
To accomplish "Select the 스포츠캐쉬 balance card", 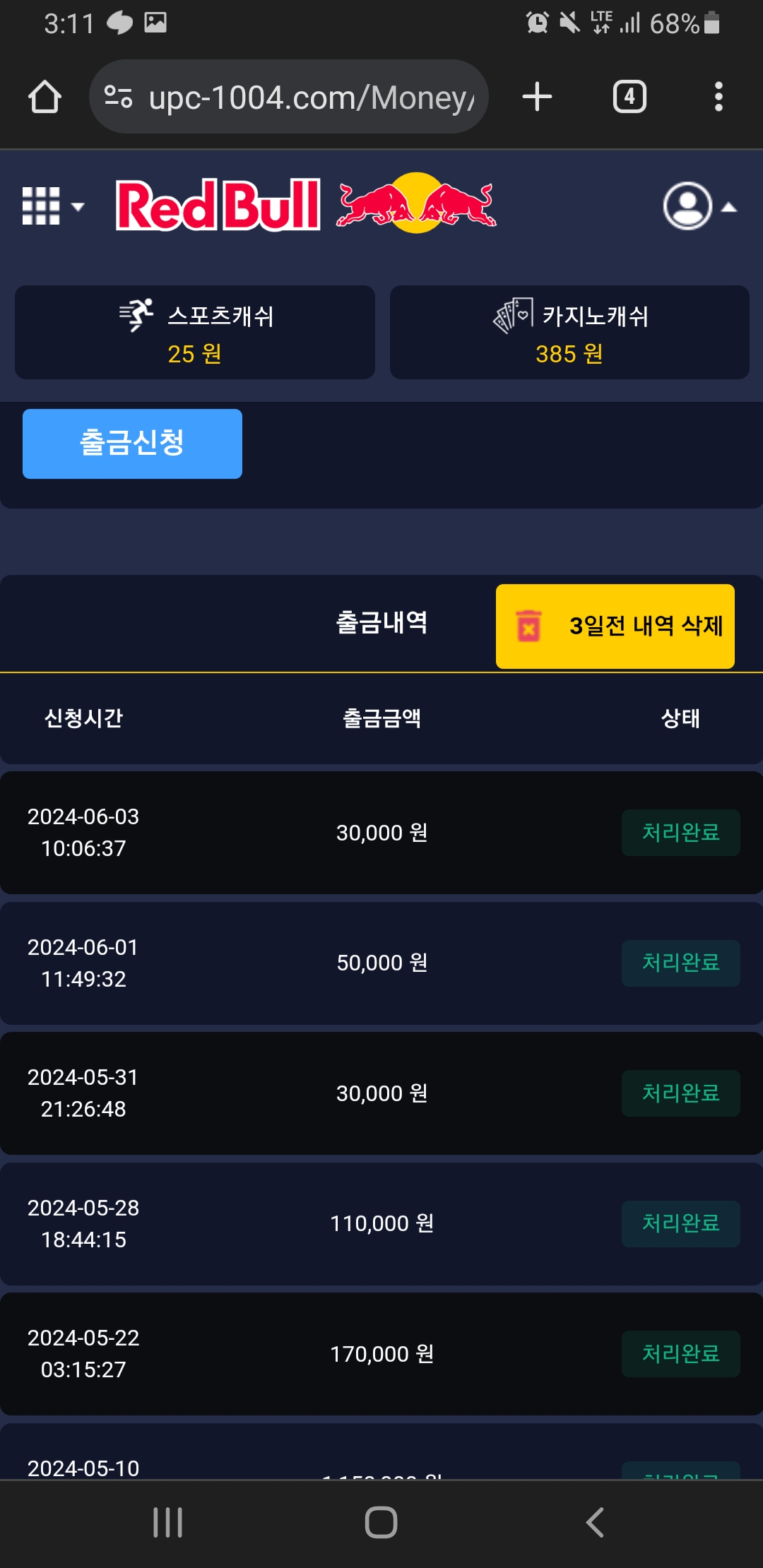I will (195, 333).
